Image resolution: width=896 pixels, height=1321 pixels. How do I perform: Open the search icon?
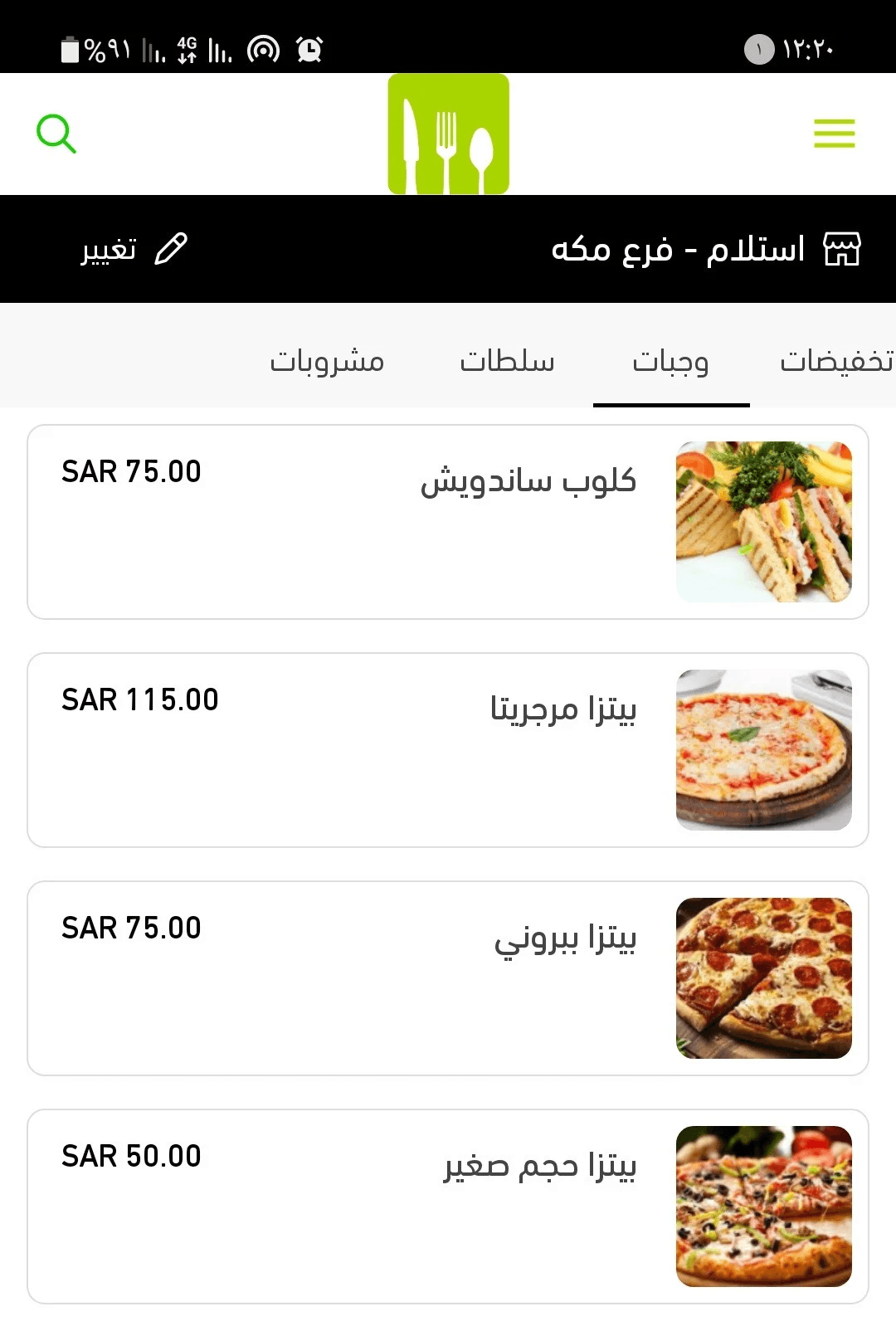coord(56,134)
